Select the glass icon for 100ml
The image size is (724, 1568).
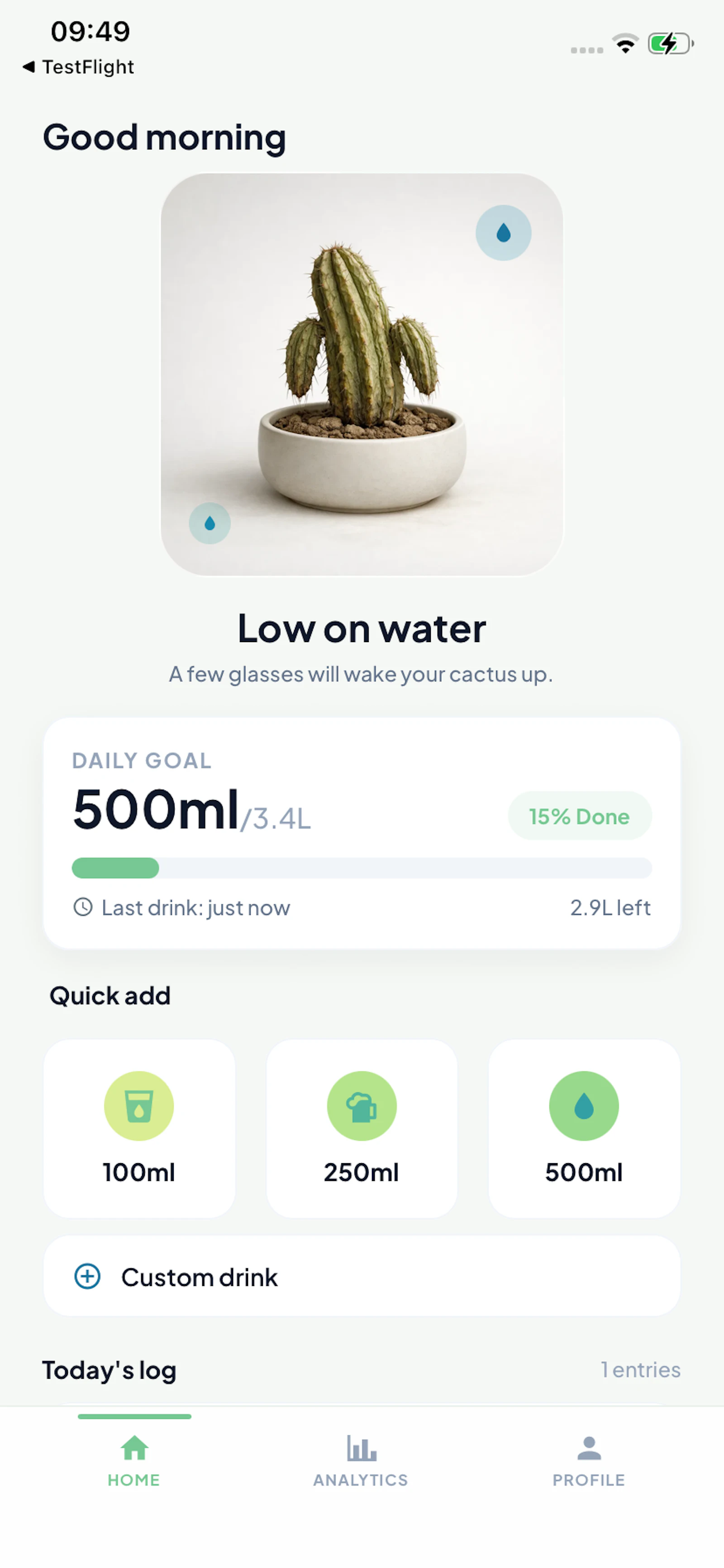tap(139, 1105)
